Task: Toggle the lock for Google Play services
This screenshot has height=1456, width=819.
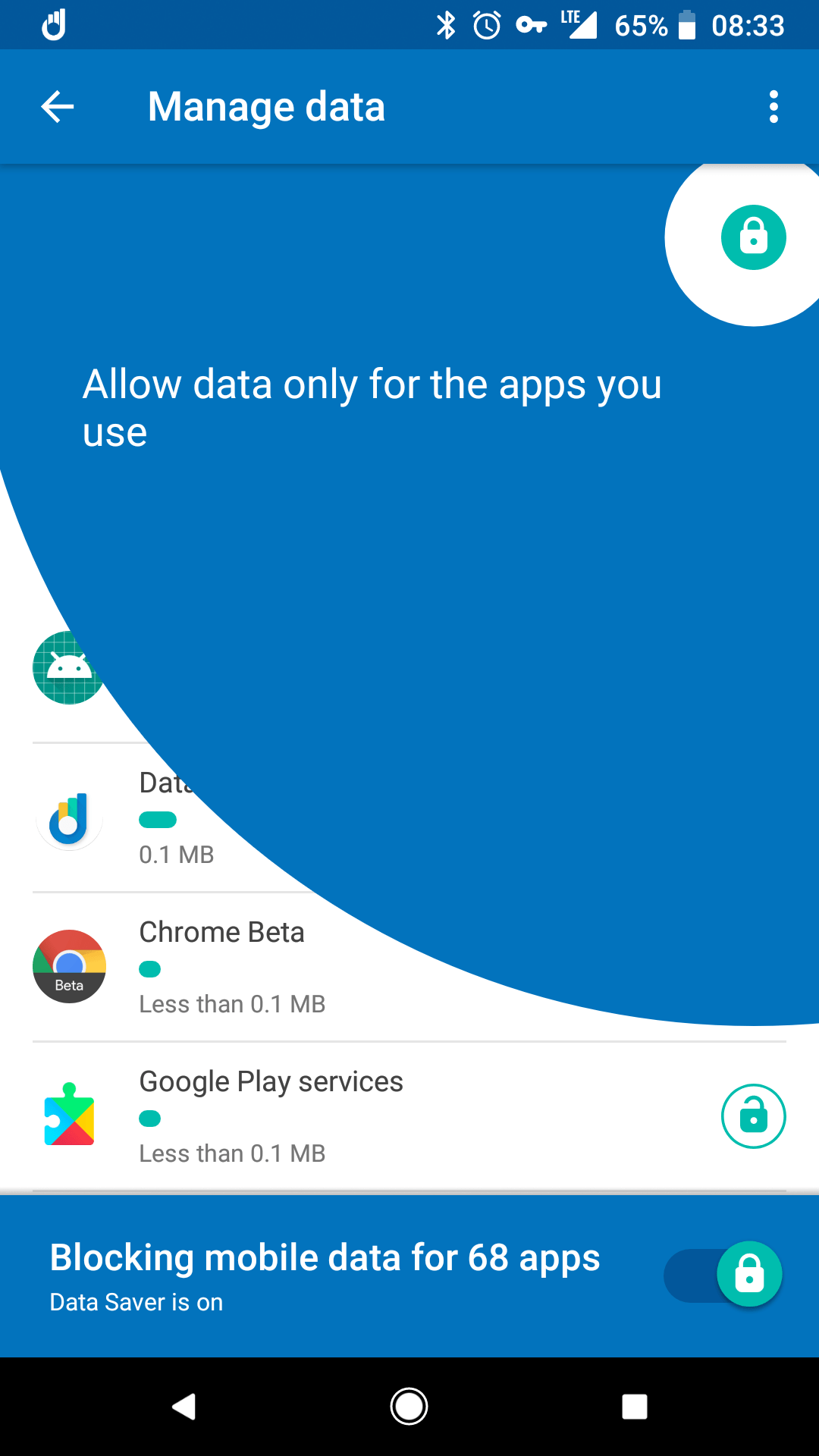Action: [753, 1116]
